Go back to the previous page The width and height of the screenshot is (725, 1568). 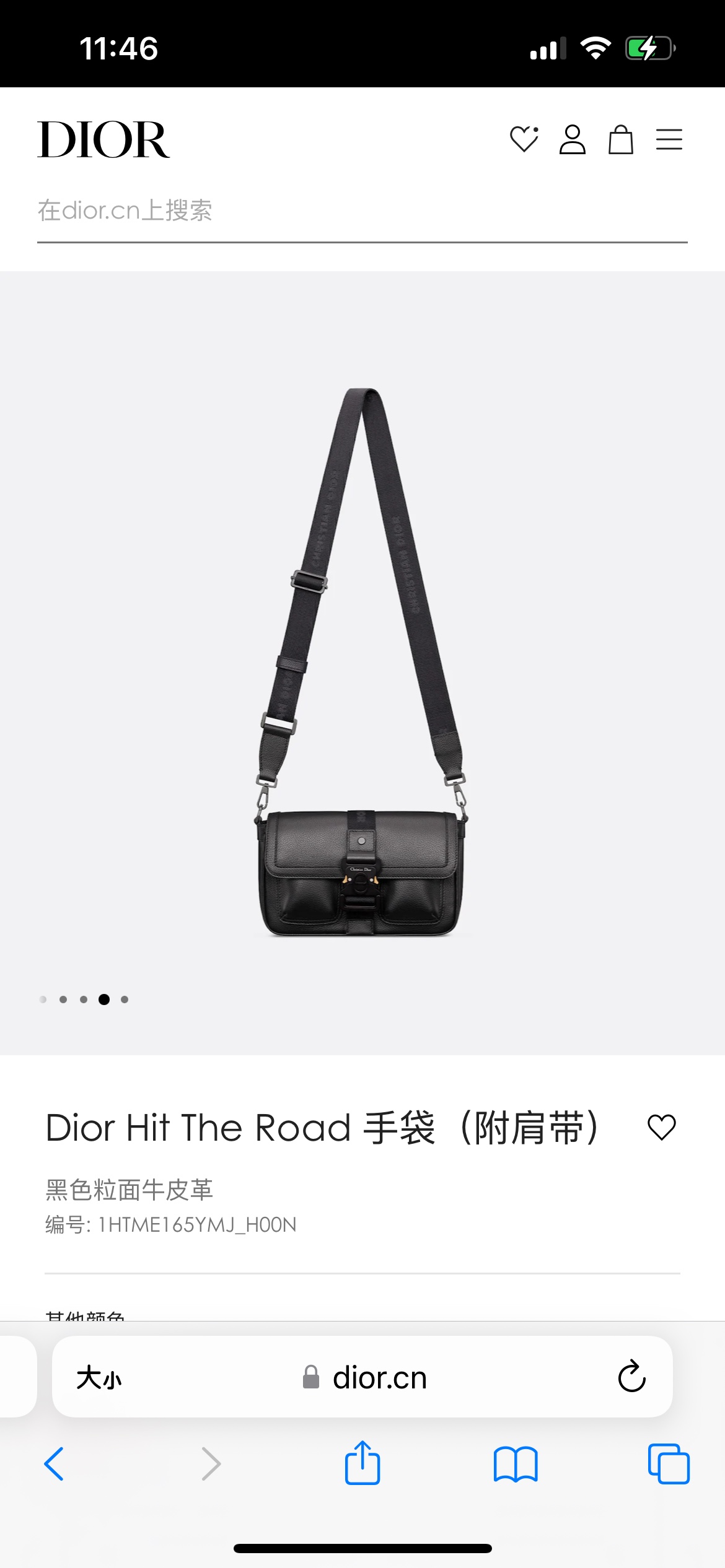coord(54,1464)
